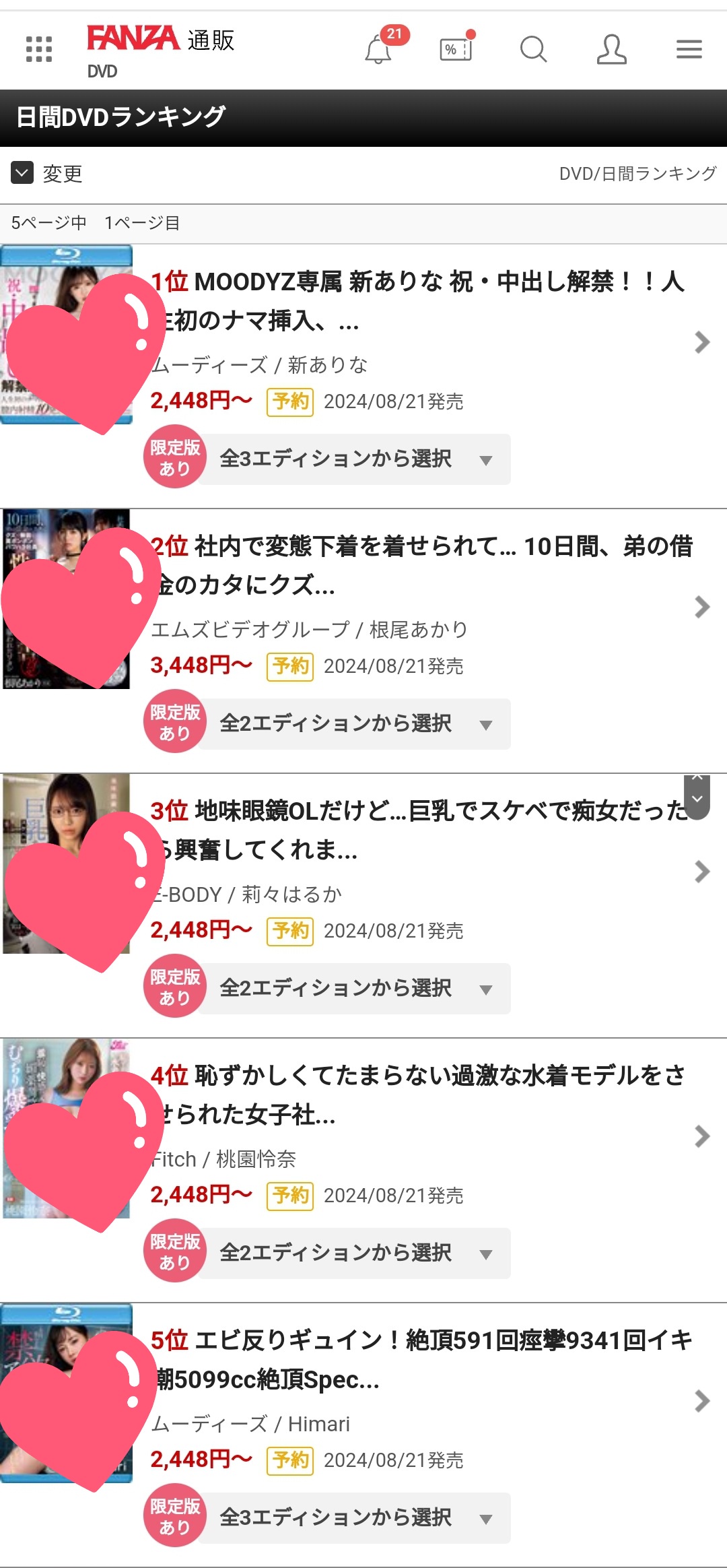Open the search magnifier icon
Image resolution: width=727 pixels, height=1568 pixels.
coord(533,49)
